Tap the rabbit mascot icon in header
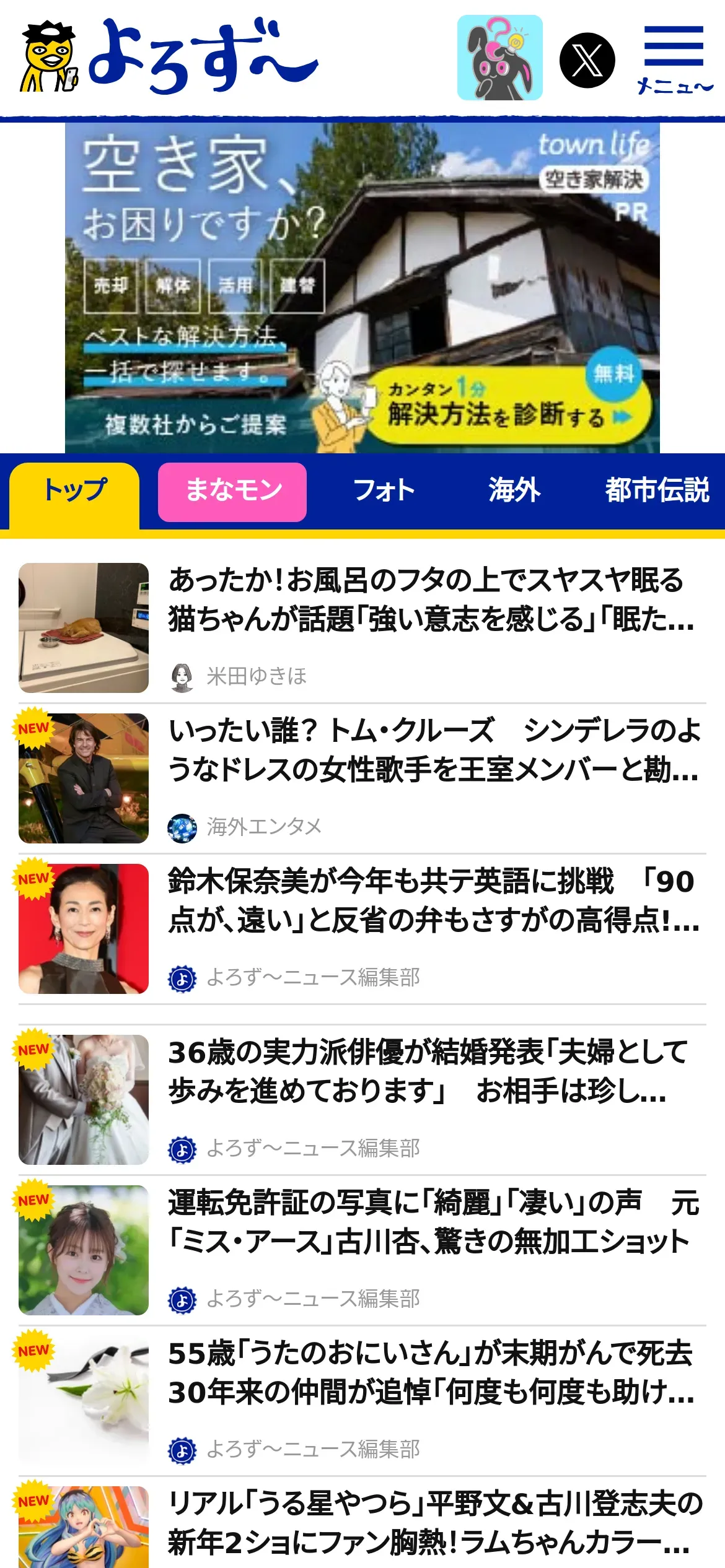The width and height of the screenshot is (725, 1568). click(x=499, y=58)
